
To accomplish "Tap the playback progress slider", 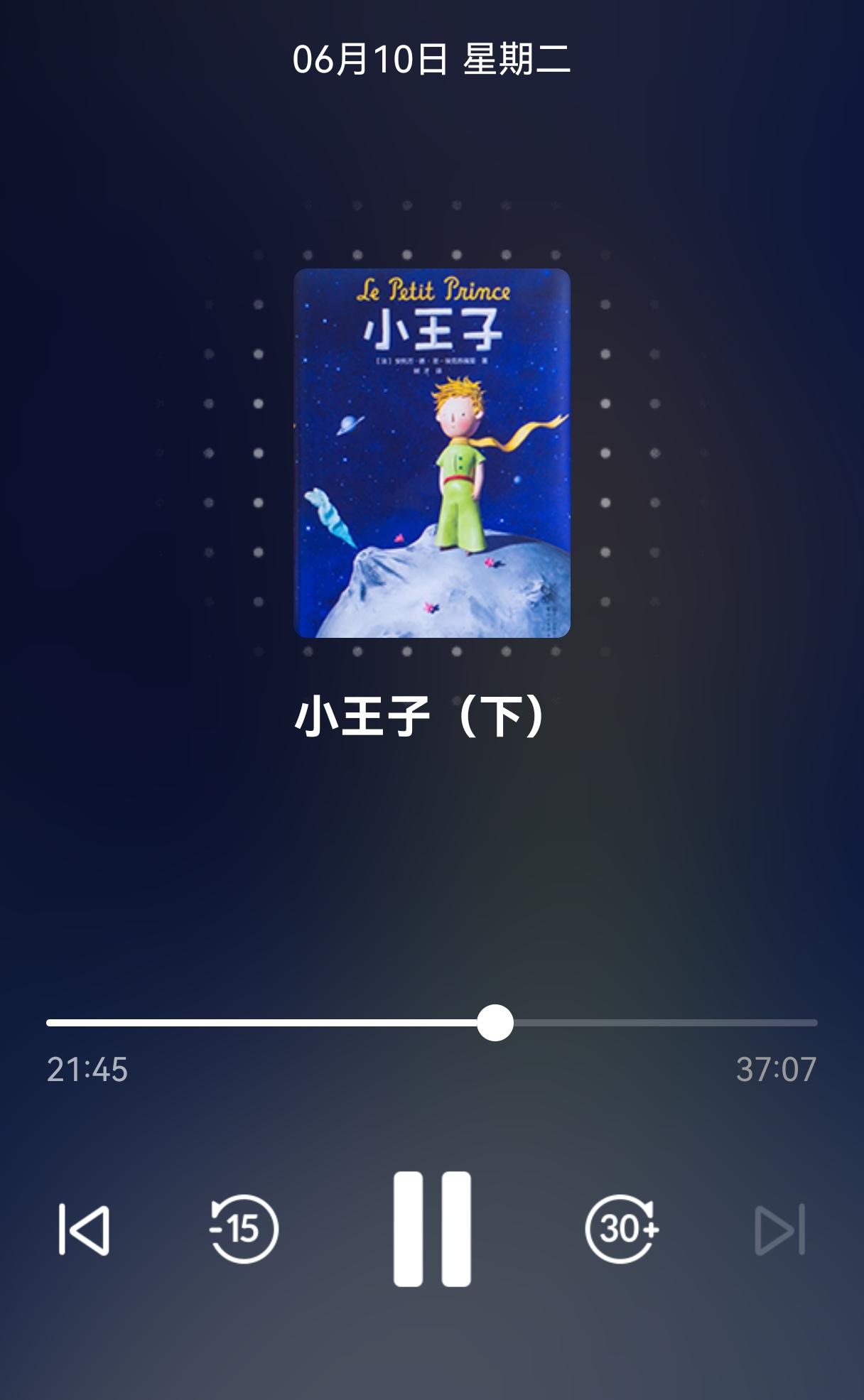I will (432, 1023).
